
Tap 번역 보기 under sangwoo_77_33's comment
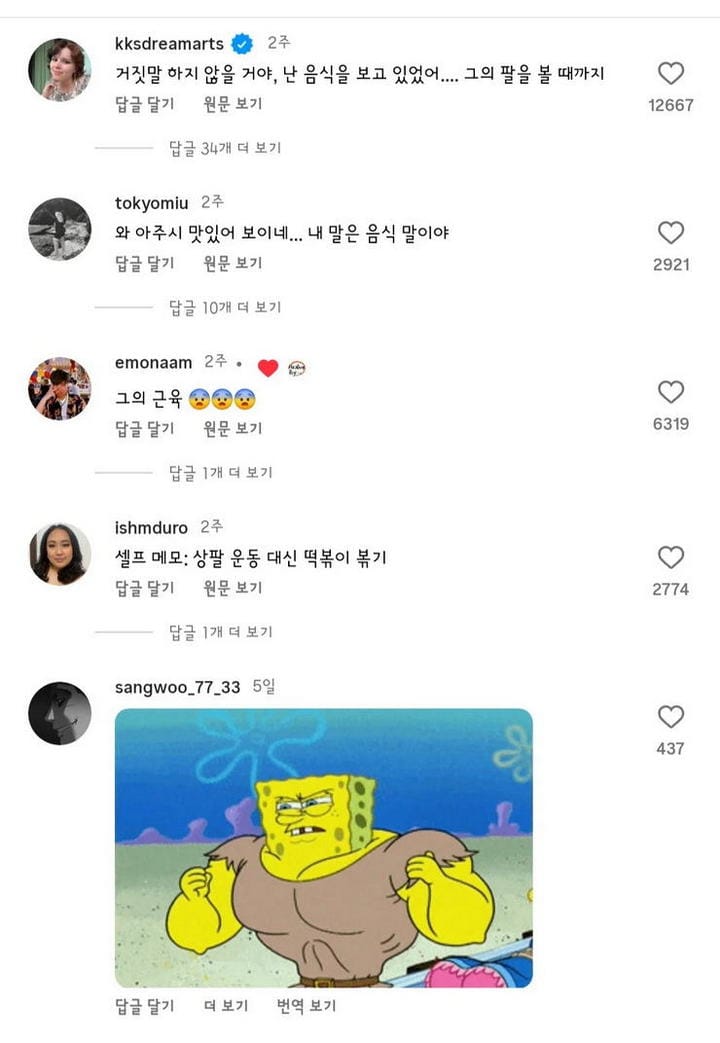pyautogui.click(x=306, y=1006)
